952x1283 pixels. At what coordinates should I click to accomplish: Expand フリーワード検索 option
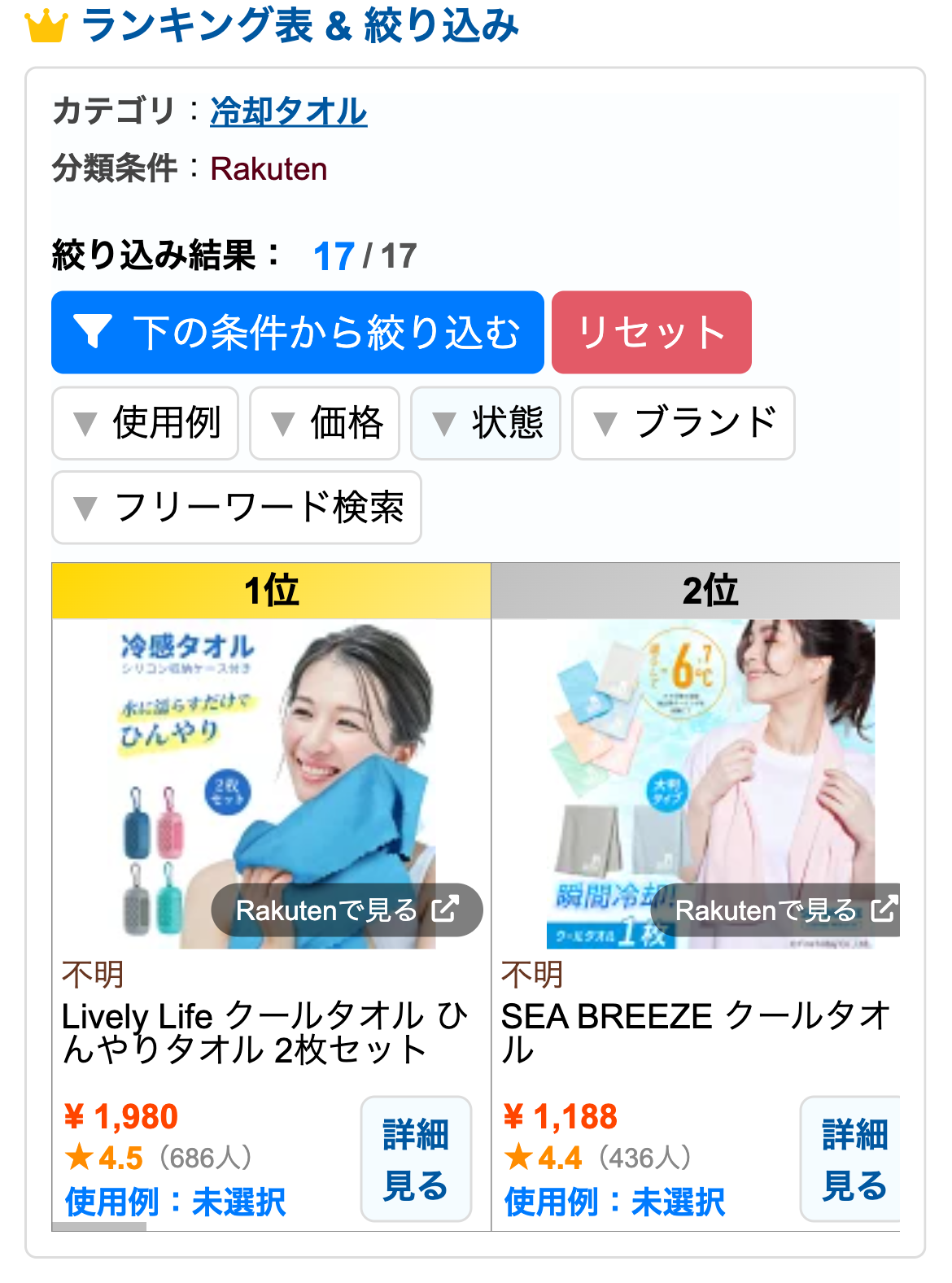pyautogui.click(x=236, y=508)
